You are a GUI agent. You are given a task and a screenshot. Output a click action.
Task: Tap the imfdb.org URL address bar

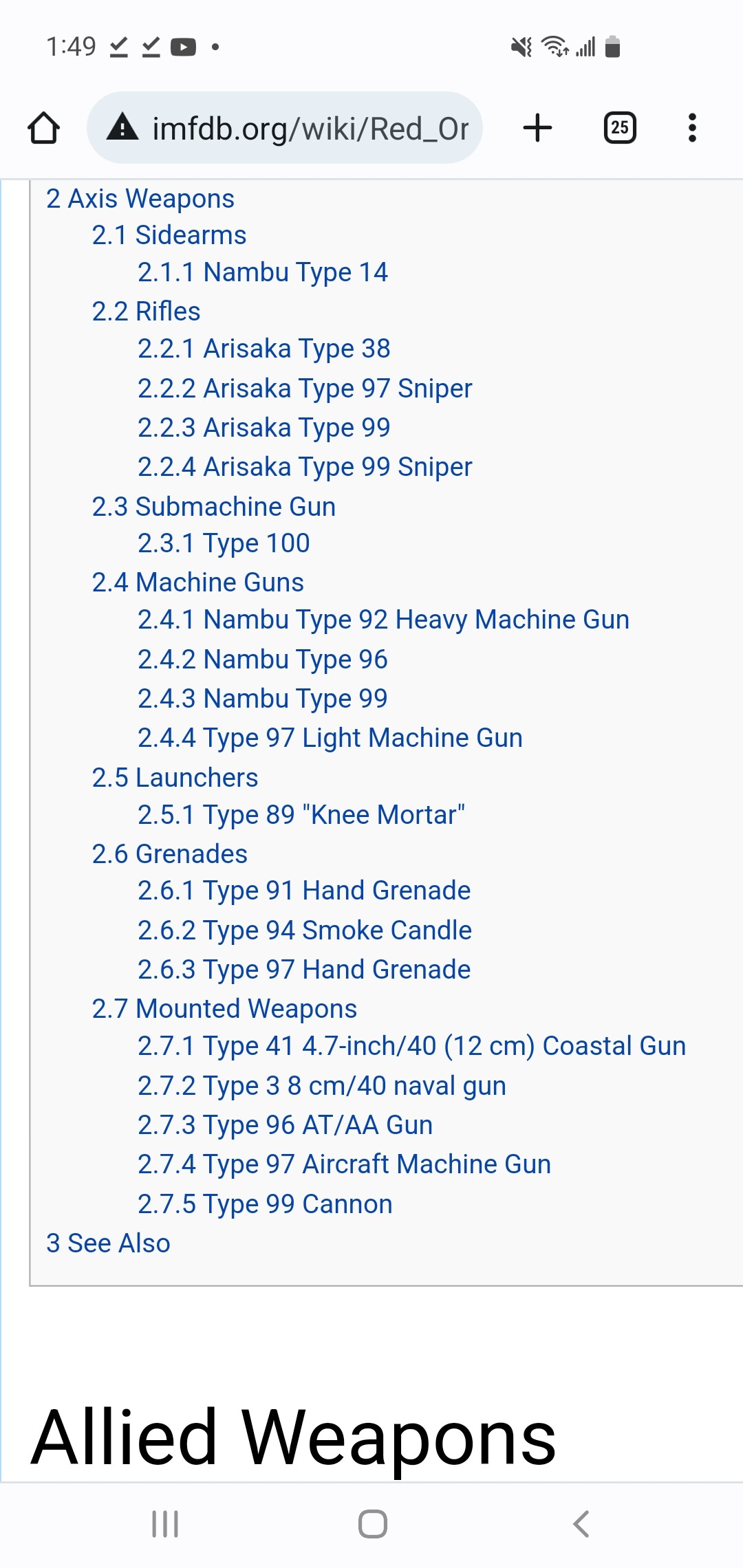coord(284,128)
